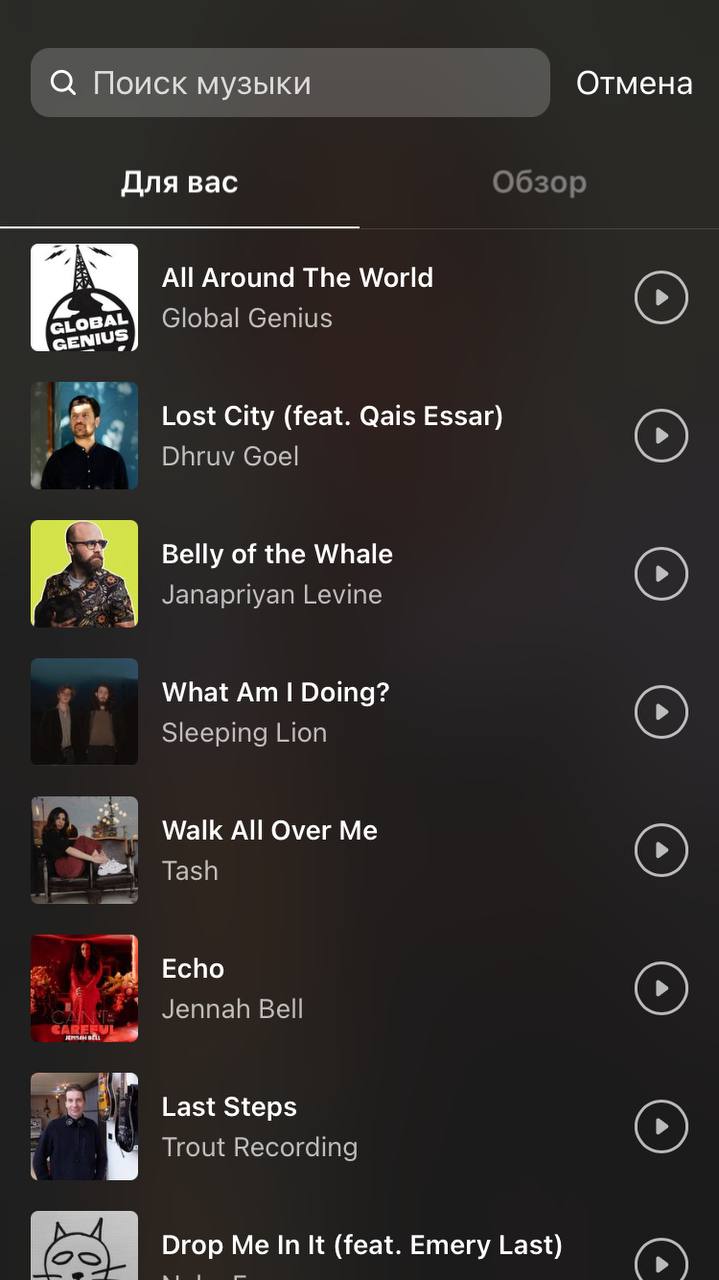
Task: Play preview of Belly of the Whale
Action: pos(661,574)
